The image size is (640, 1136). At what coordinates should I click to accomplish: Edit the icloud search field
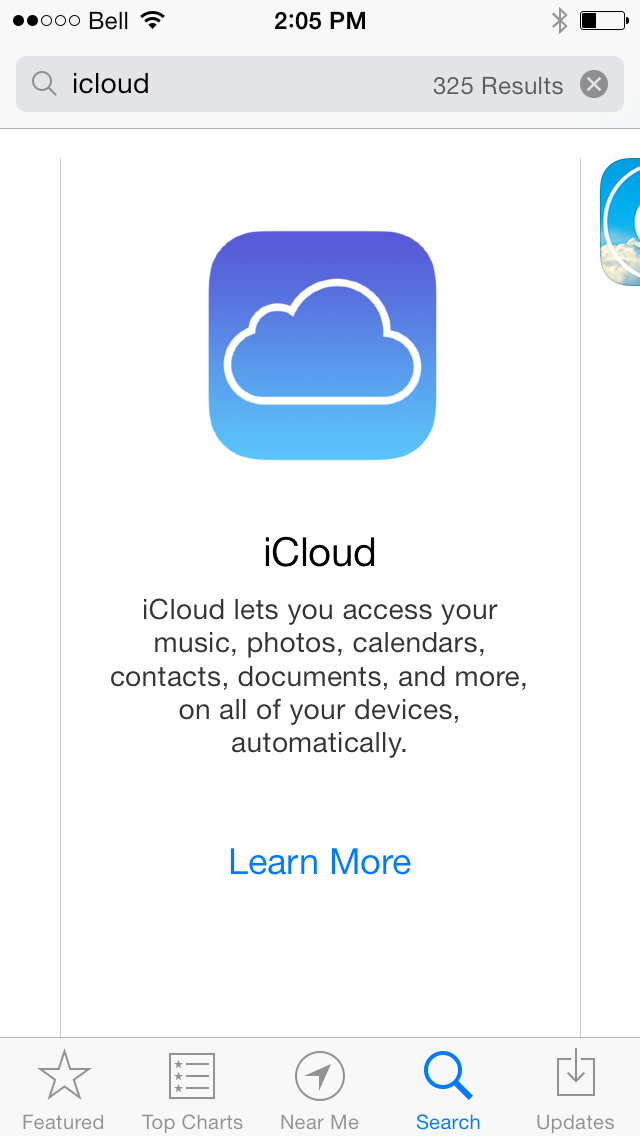pyautogui.click(x=240, y=84)
